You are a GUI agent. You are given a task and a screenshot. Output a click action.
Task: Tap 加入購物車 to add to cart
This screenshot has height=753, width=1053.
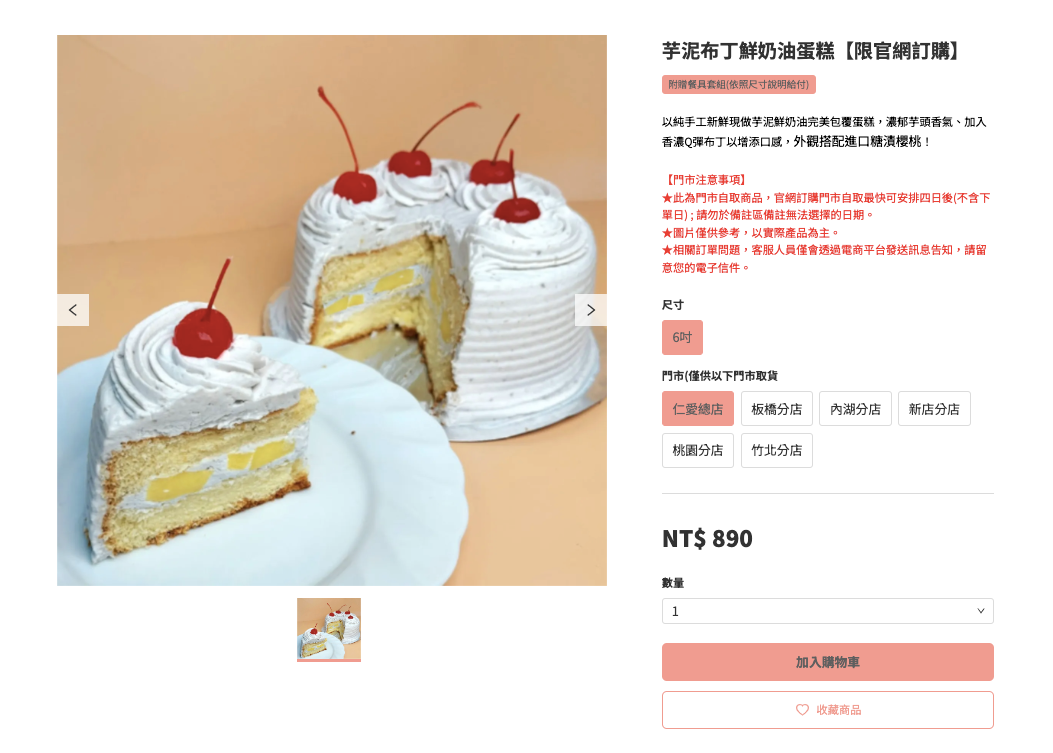827,662
